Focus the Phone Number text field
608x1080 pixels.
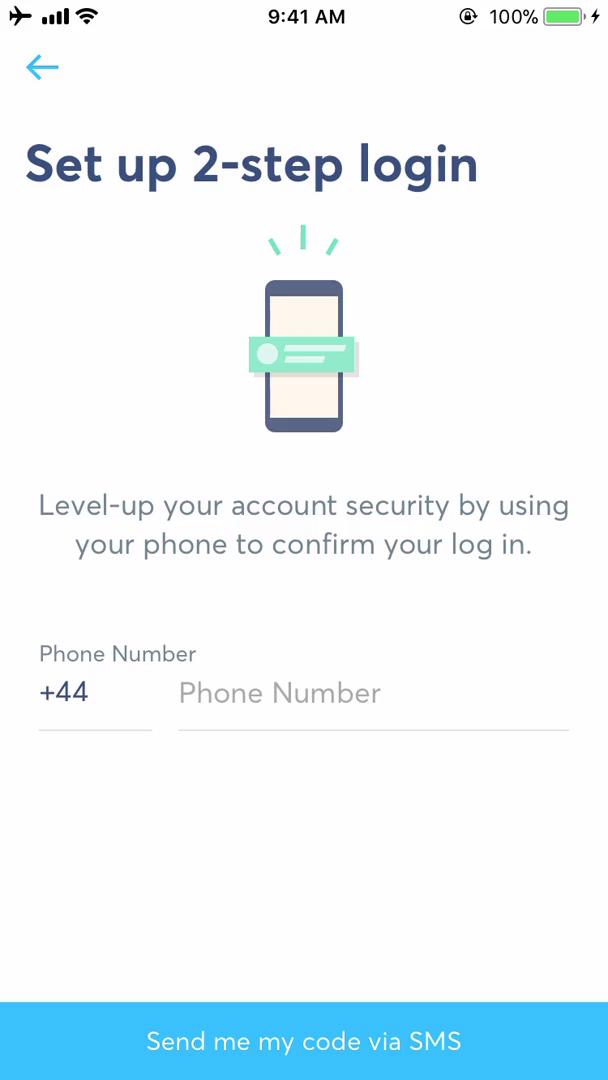[372, 693]
